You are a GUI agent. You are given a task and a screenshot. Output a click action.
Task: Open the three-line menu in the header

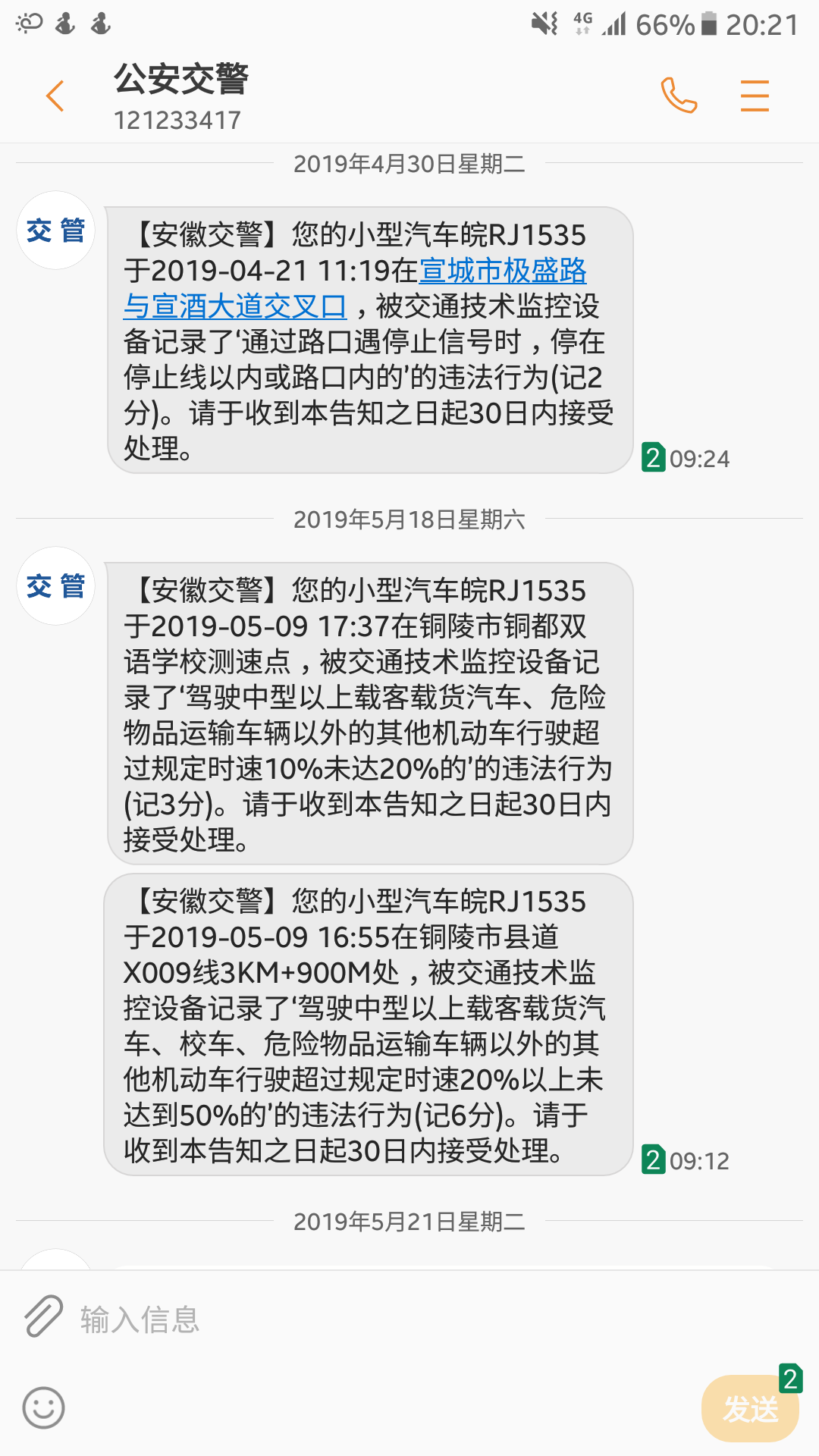click(755, 96)
